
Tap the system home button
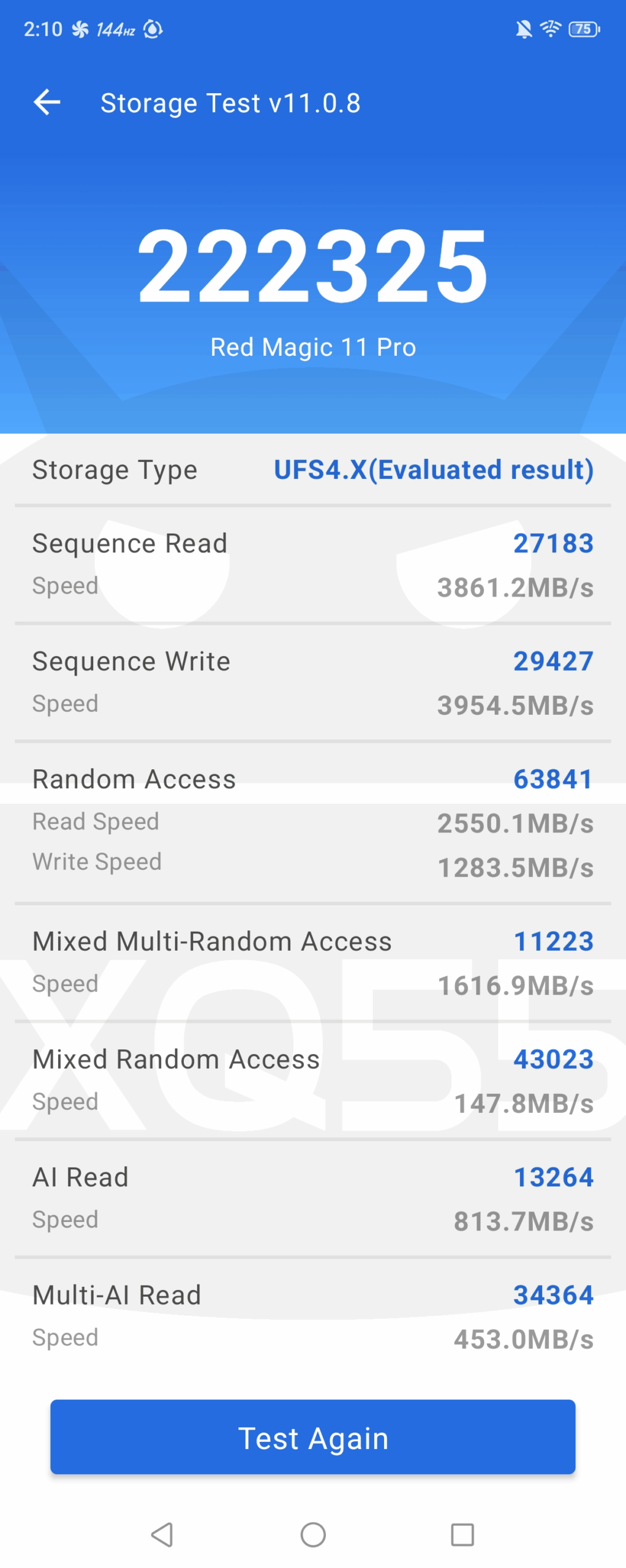(312, 1534)
